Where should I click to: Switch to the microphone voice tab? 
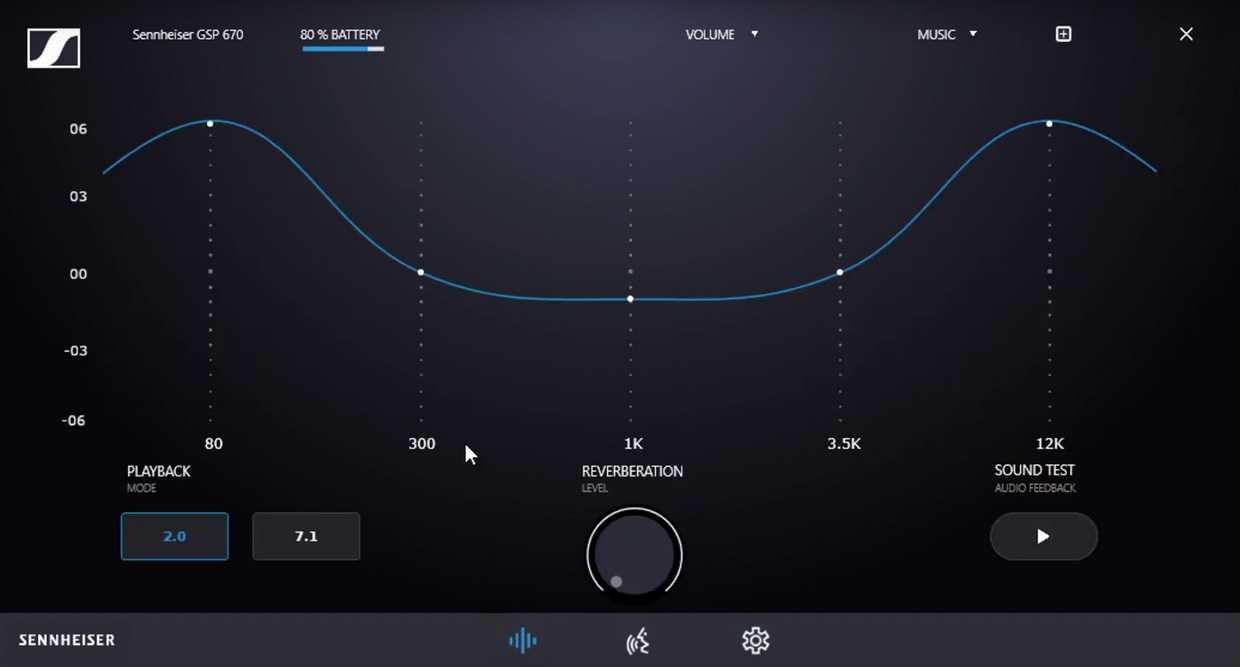coord(638,641)
